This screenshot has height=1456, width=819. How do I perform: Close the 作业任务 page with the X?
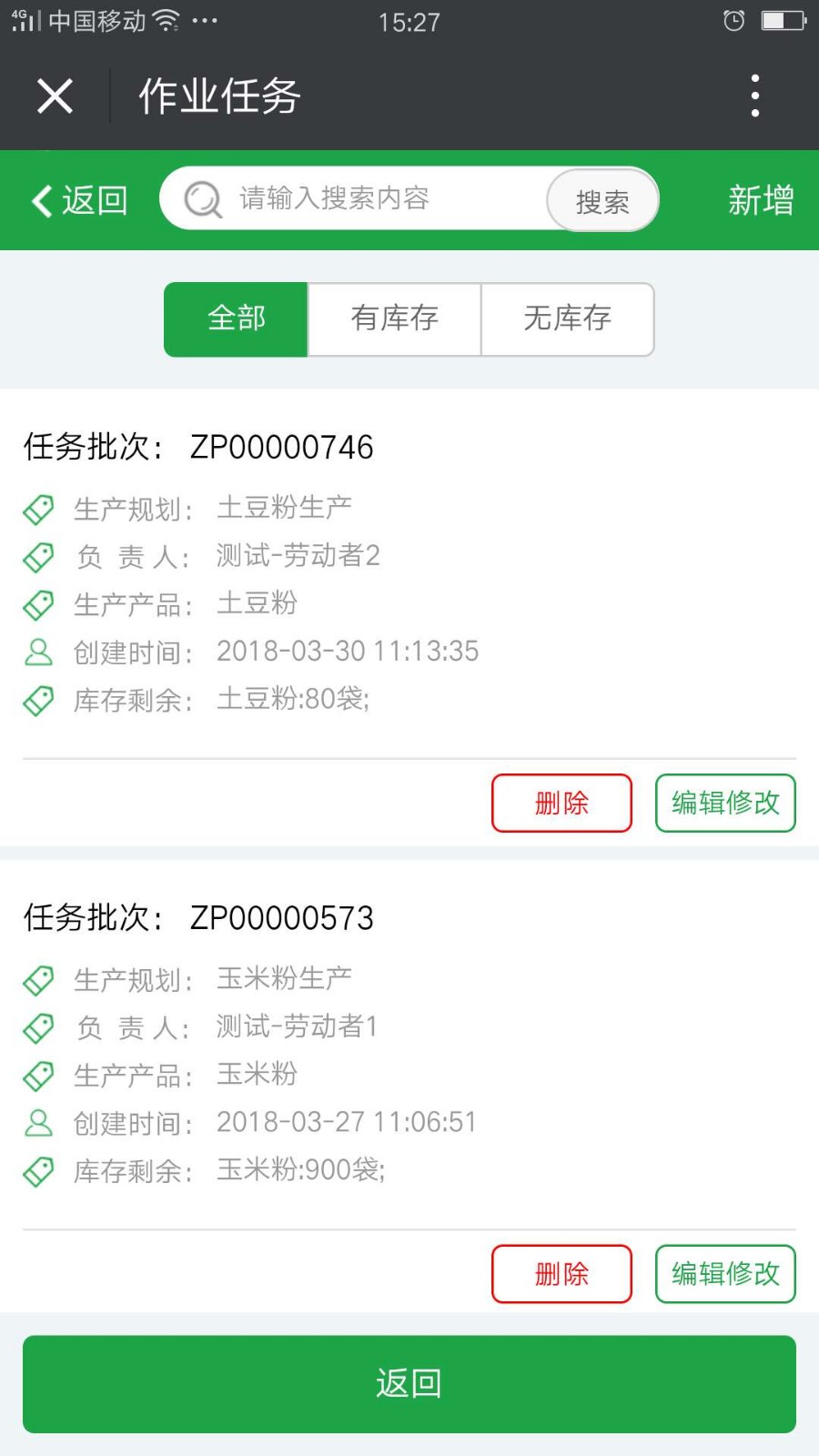pyautogui.click(x=55, y=96)
